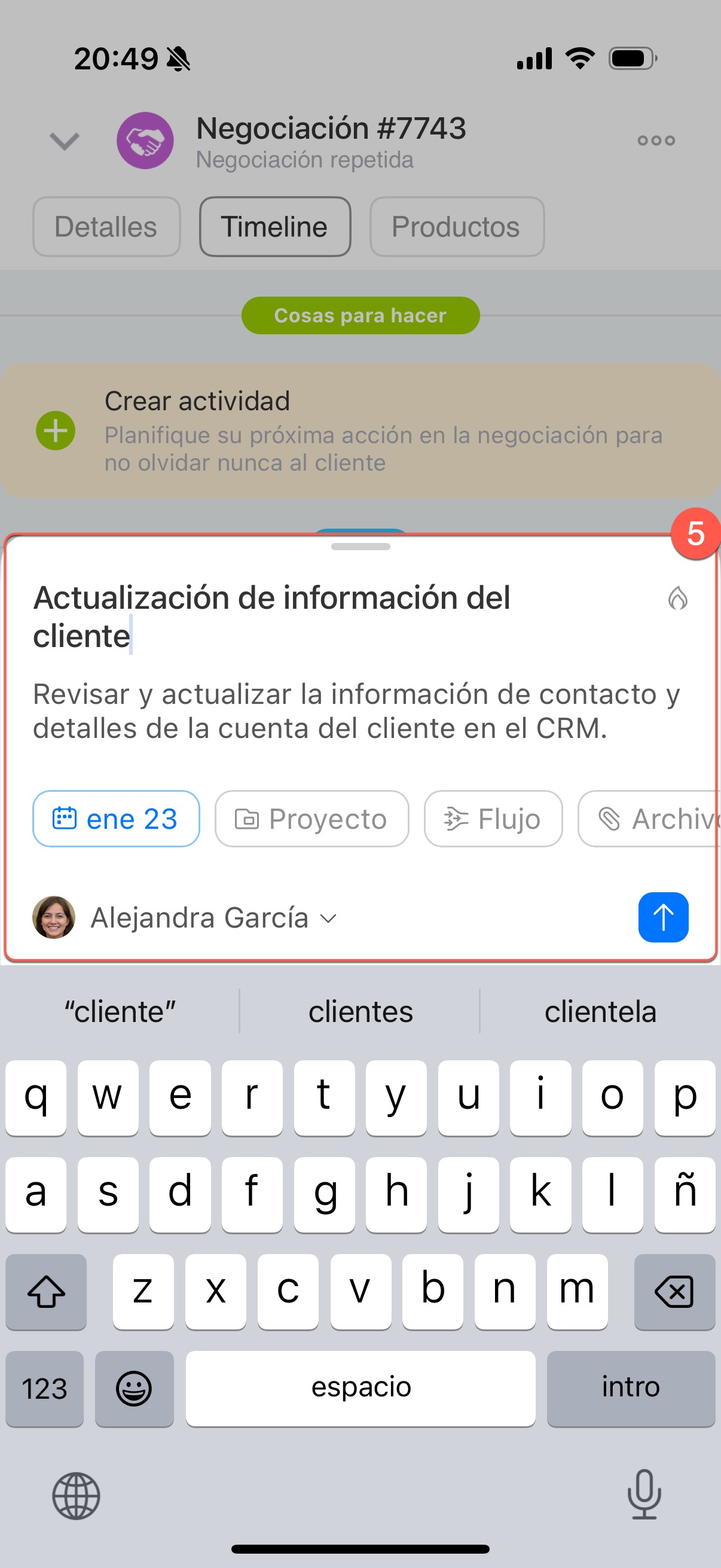
Task: Switch keyboard language with the globe icon
Action: click(x=76, y=1496)
